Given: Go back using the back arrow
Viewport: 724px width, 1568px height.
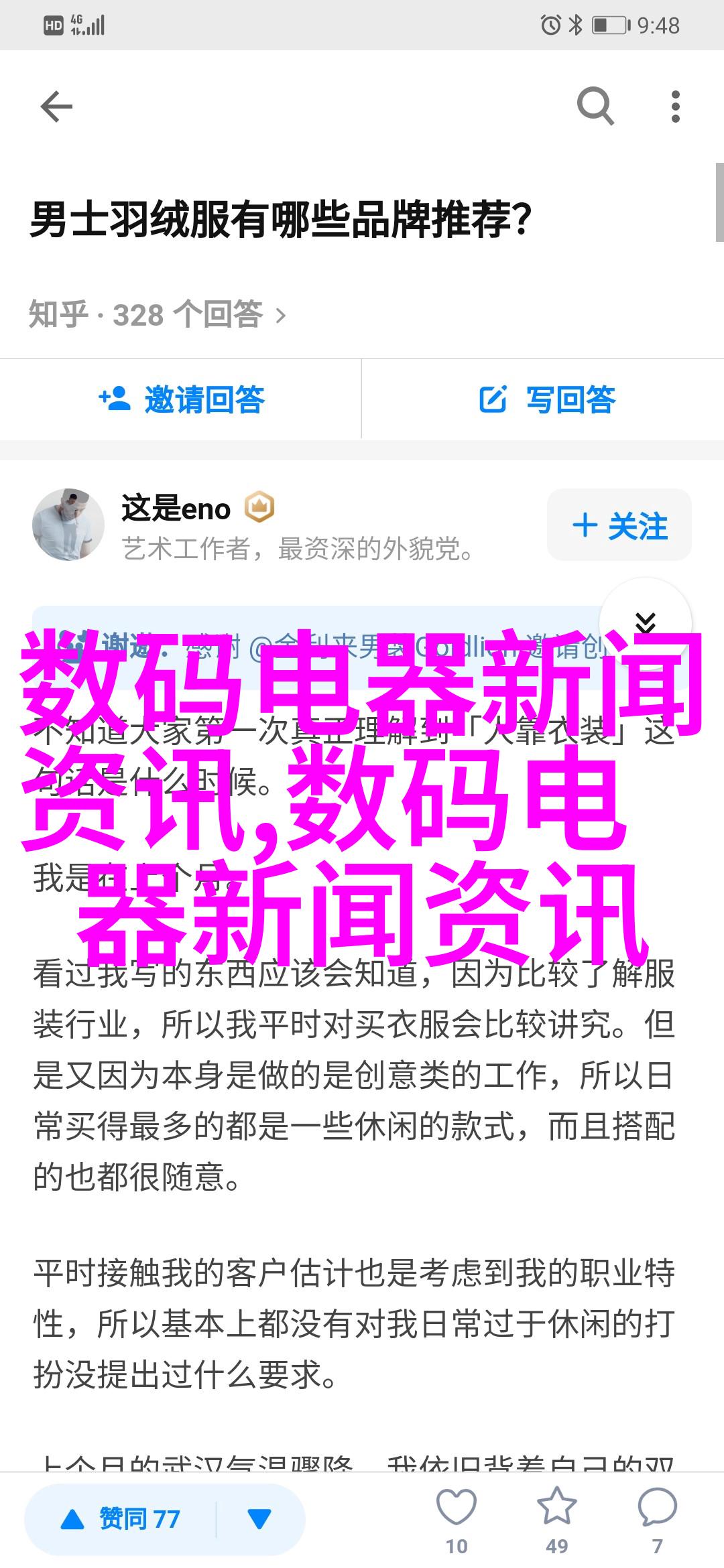Looking at the screenshot, I should (x=56, y=107).
